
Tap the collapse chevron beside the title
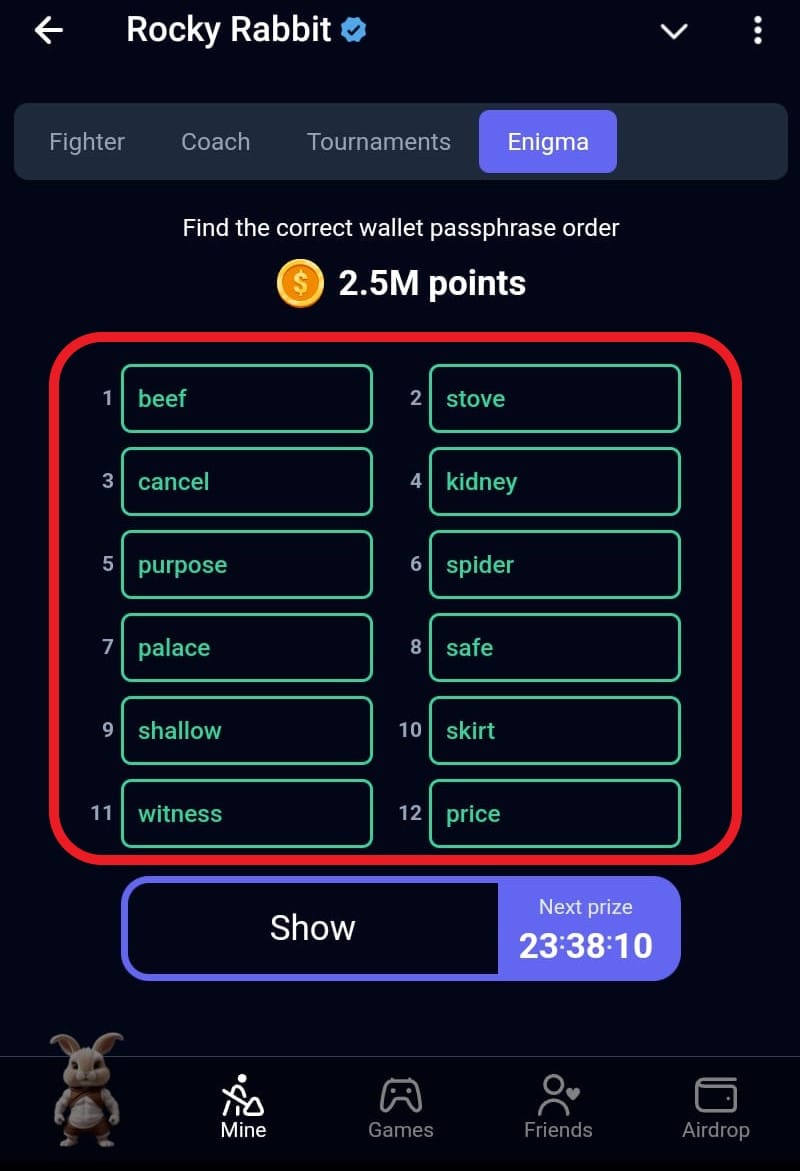click(674, 32)
